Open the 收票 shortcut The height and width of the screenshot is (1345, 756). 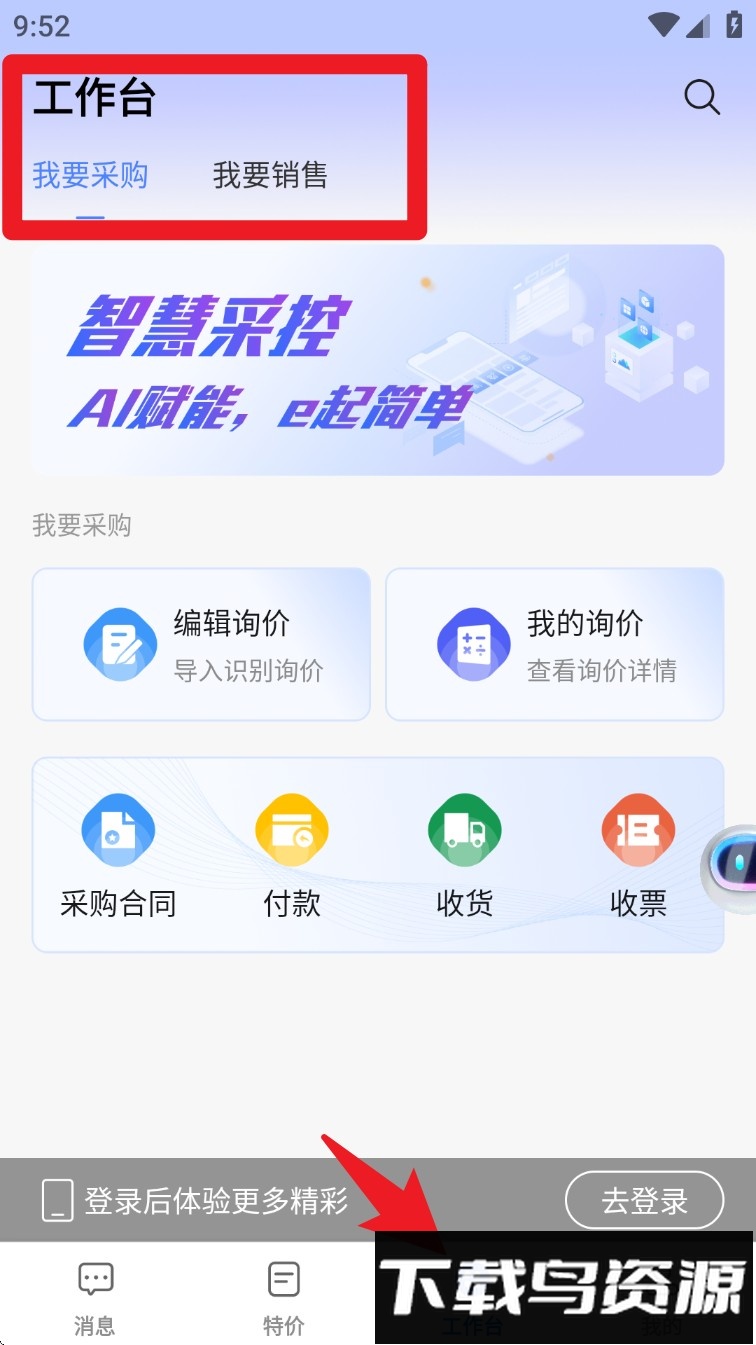click(x=638, y=854)
